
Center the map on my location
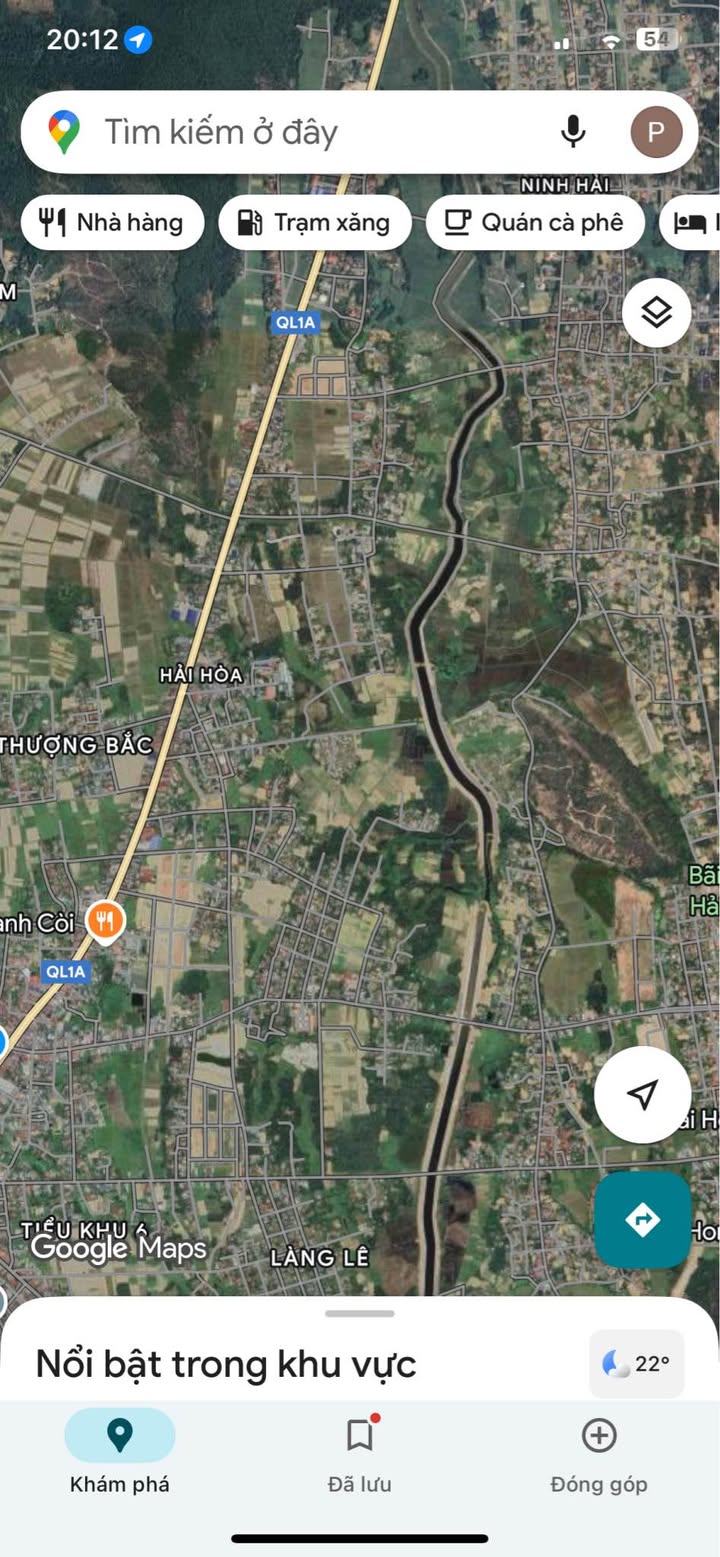coord(642,1094)
